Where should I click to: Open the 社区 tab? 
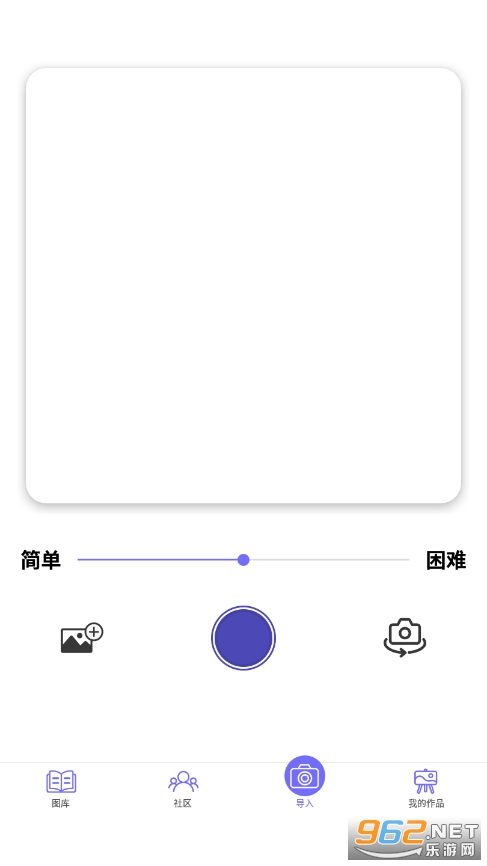(x=183, y=789)
